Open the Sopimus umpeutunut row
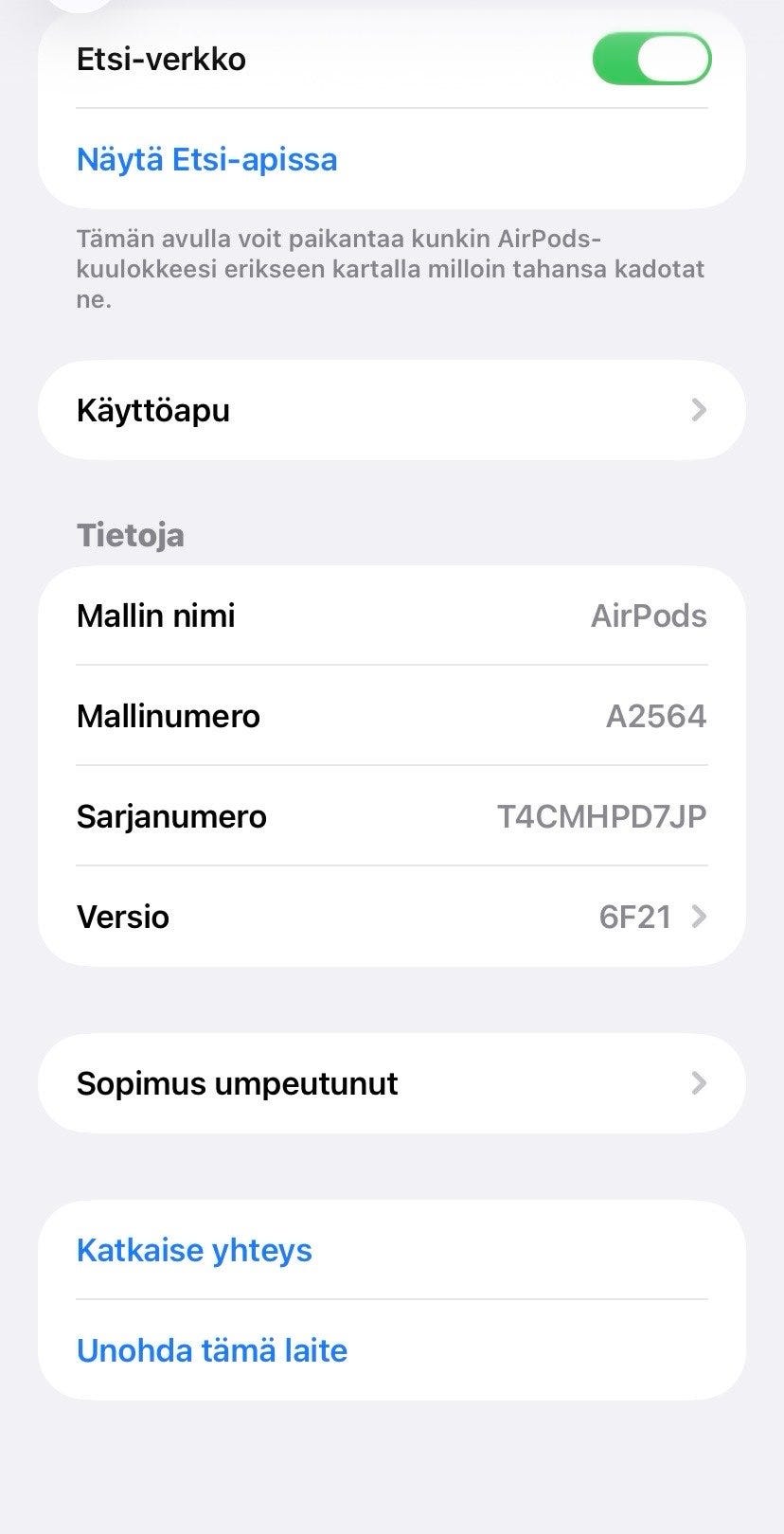784x1534 pixels. 391,1083
